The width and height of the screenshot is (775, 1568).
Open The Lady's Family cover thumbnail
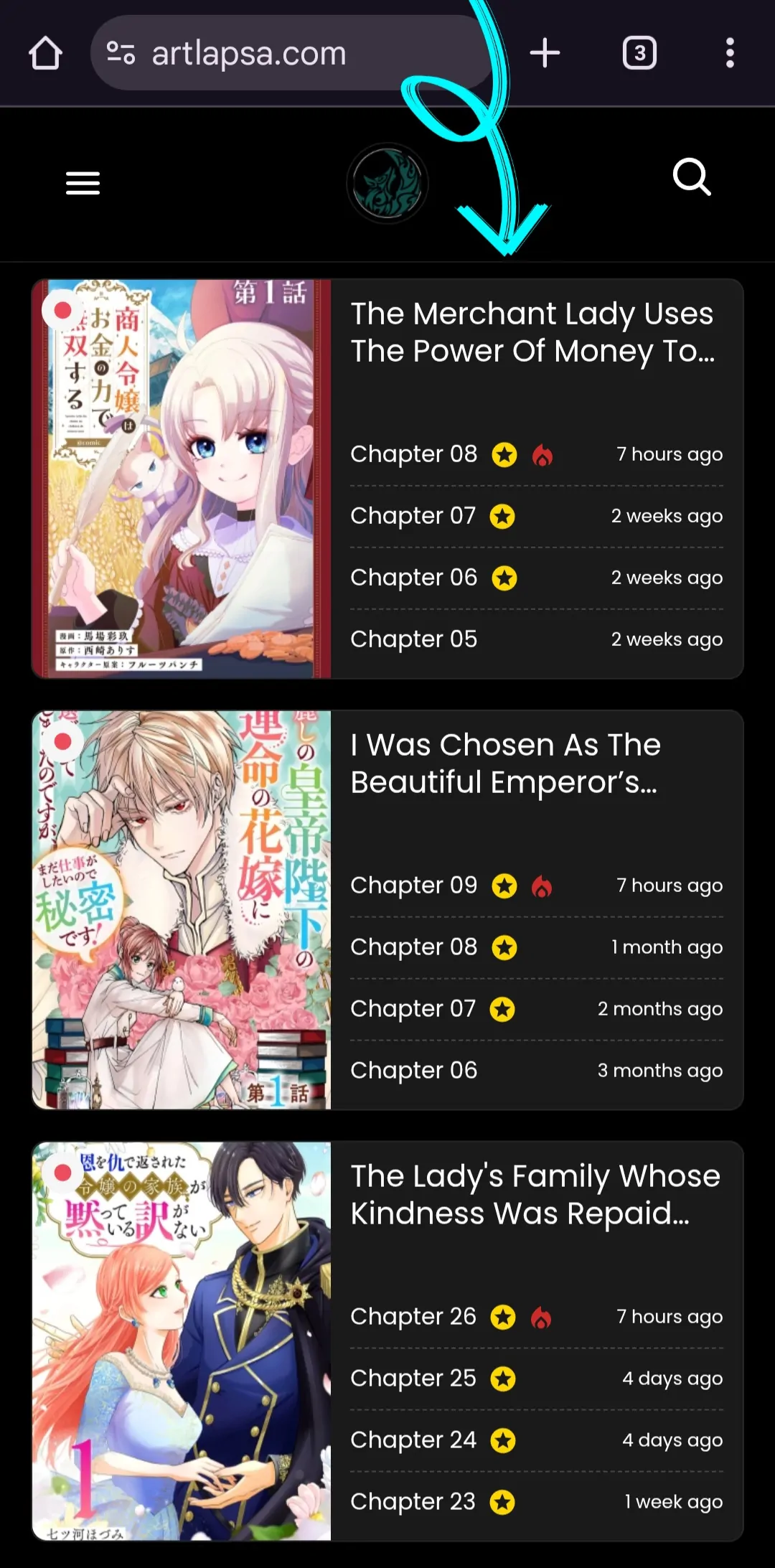(181, 1341)
